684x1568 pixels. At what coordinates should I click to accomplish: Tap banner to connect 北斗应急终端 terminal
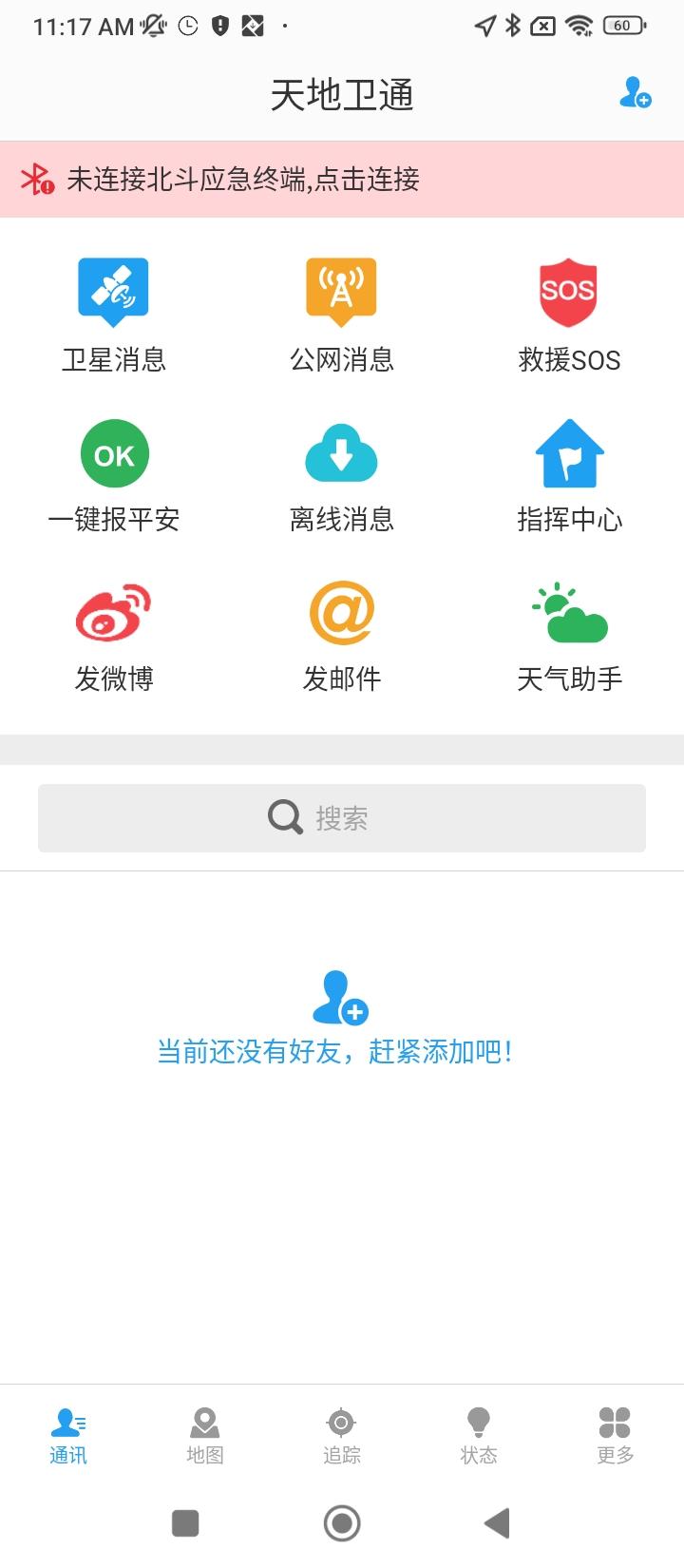tap(342, 179)
